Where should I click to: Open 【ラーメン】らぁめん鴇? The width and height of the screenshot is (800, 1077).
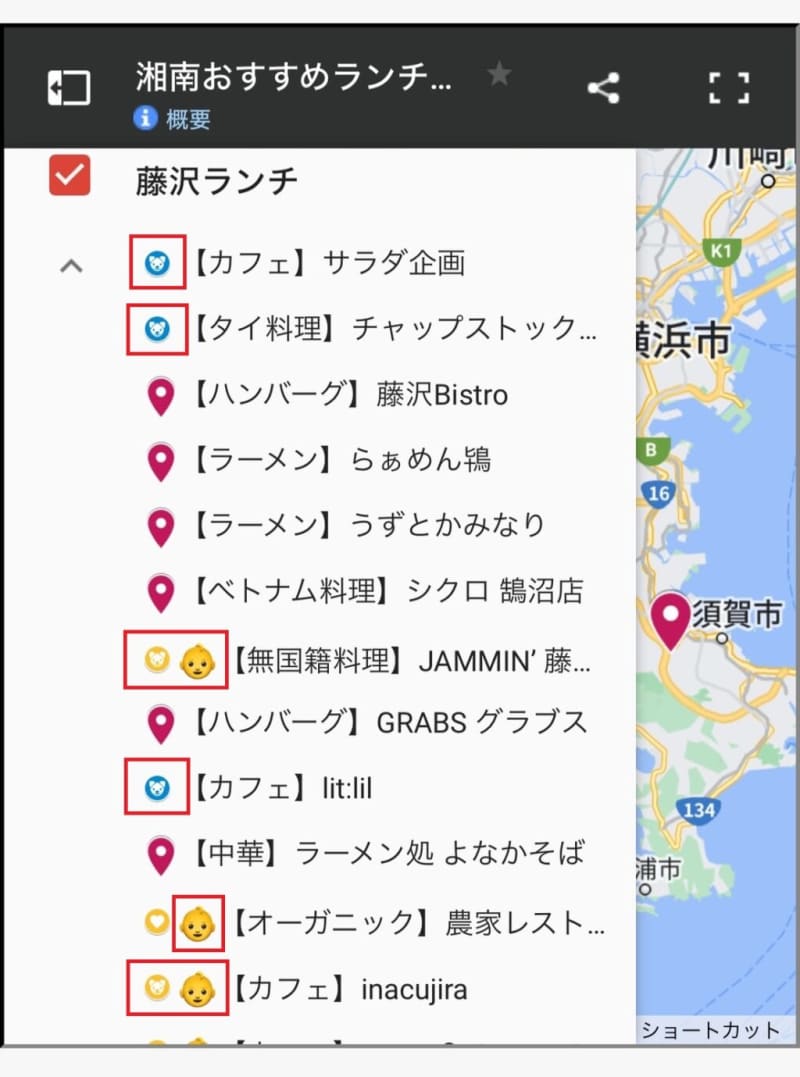point(340,461)
